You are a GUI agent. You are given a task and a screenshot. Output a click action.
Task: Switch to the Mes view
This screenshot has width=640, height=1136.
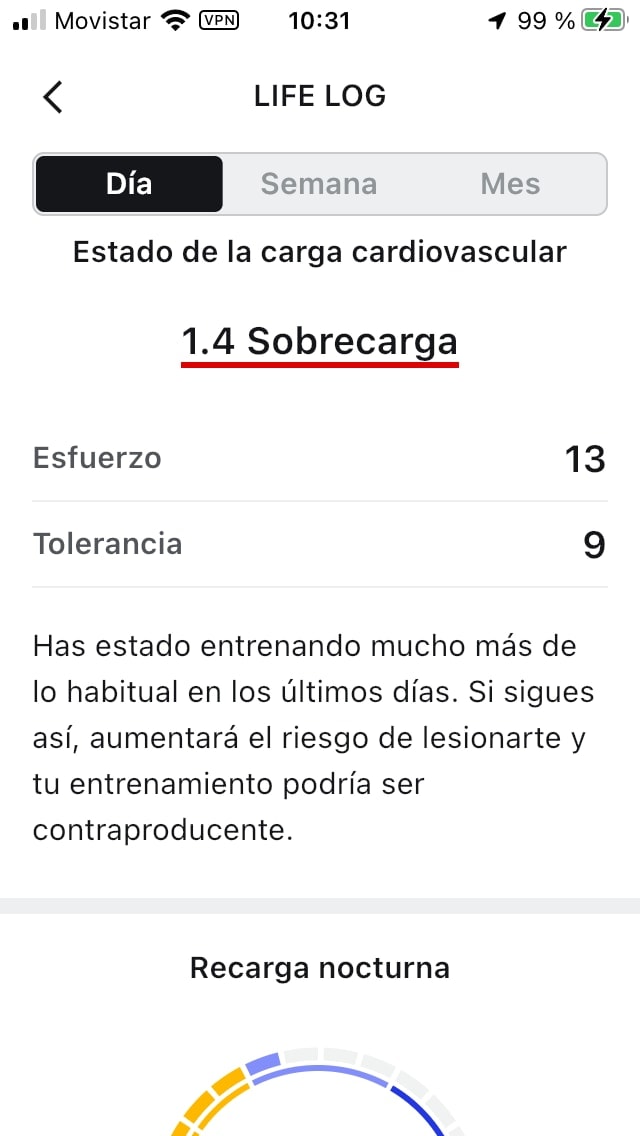point(510,184)
